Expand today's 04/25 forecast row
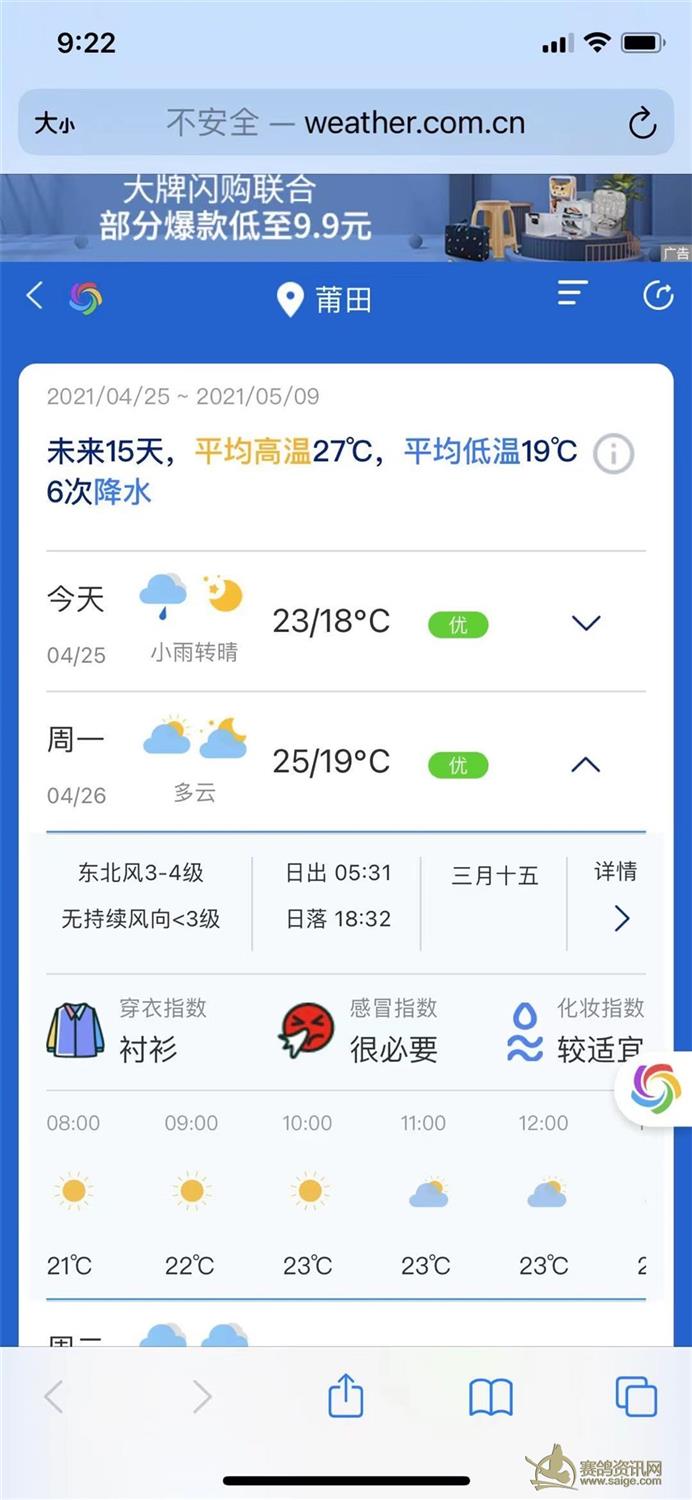Viewport: 692px width, 1500px height. coord(585,623)
